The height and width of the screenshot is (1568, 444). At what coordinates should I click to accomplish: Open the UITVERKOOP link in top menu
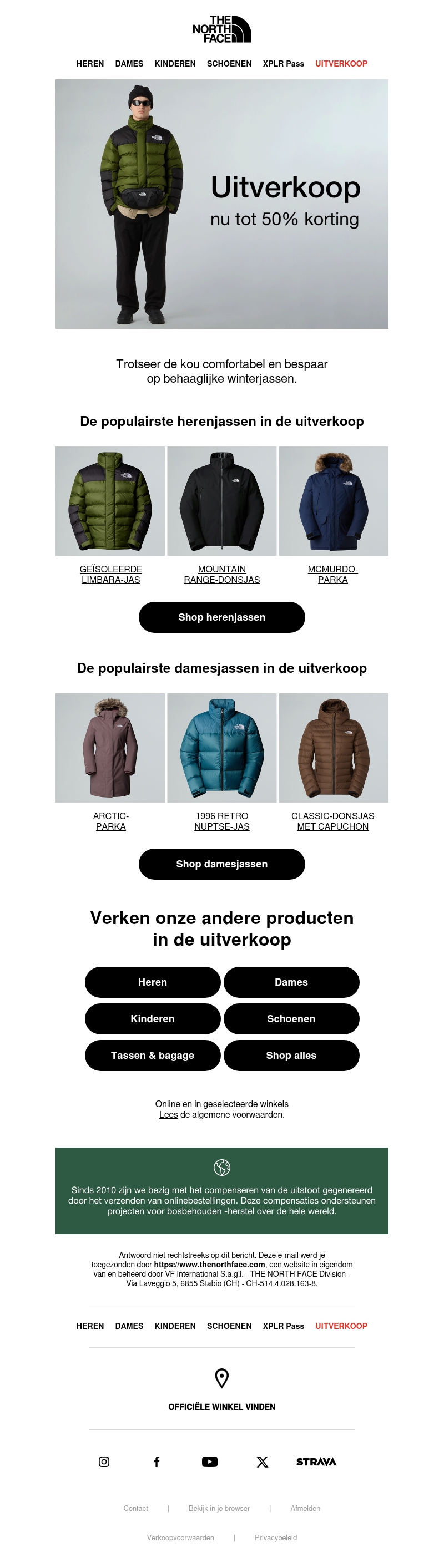pyautogui.click(x=341, y=63)
